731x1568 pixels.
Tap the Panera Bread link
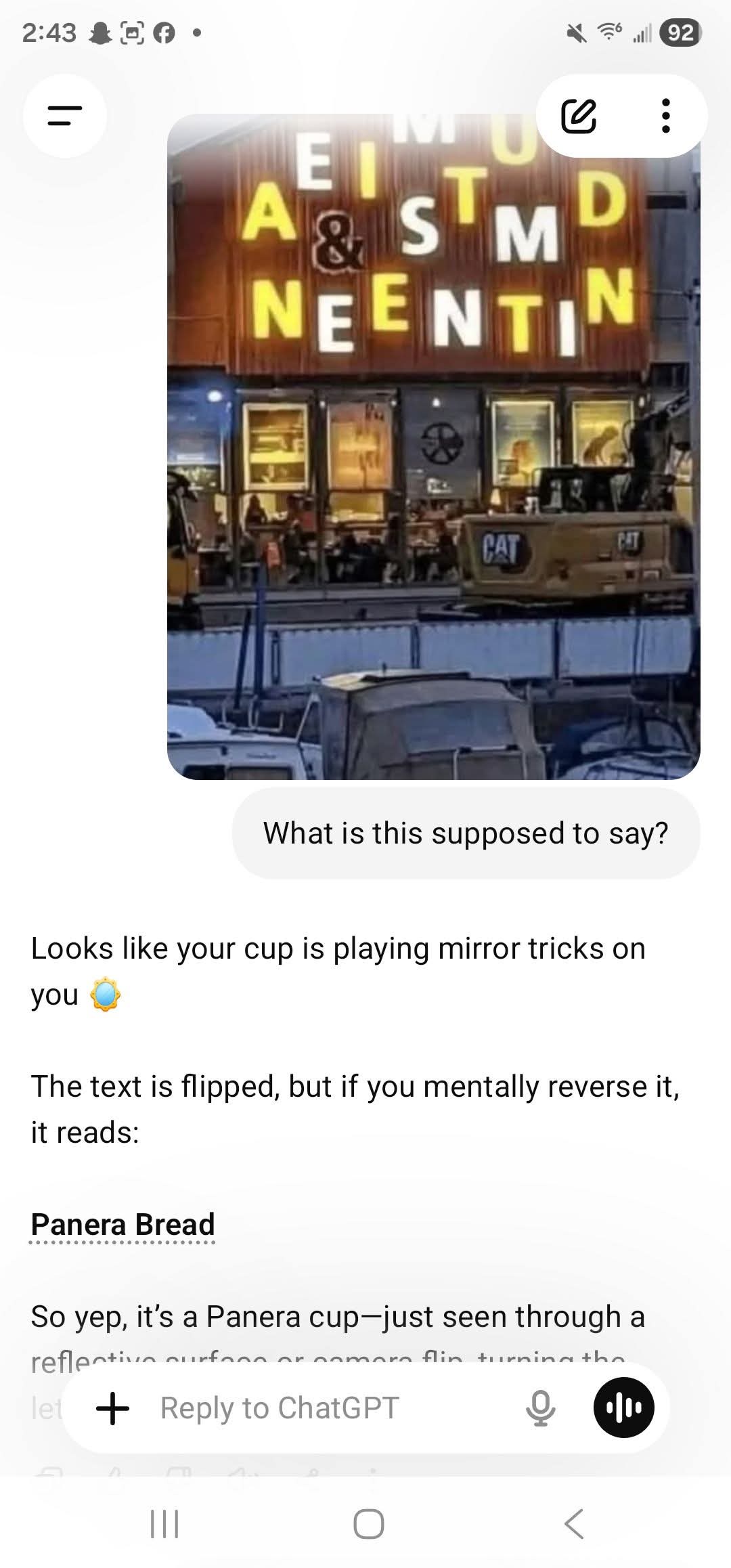(x=123, y=1224)
